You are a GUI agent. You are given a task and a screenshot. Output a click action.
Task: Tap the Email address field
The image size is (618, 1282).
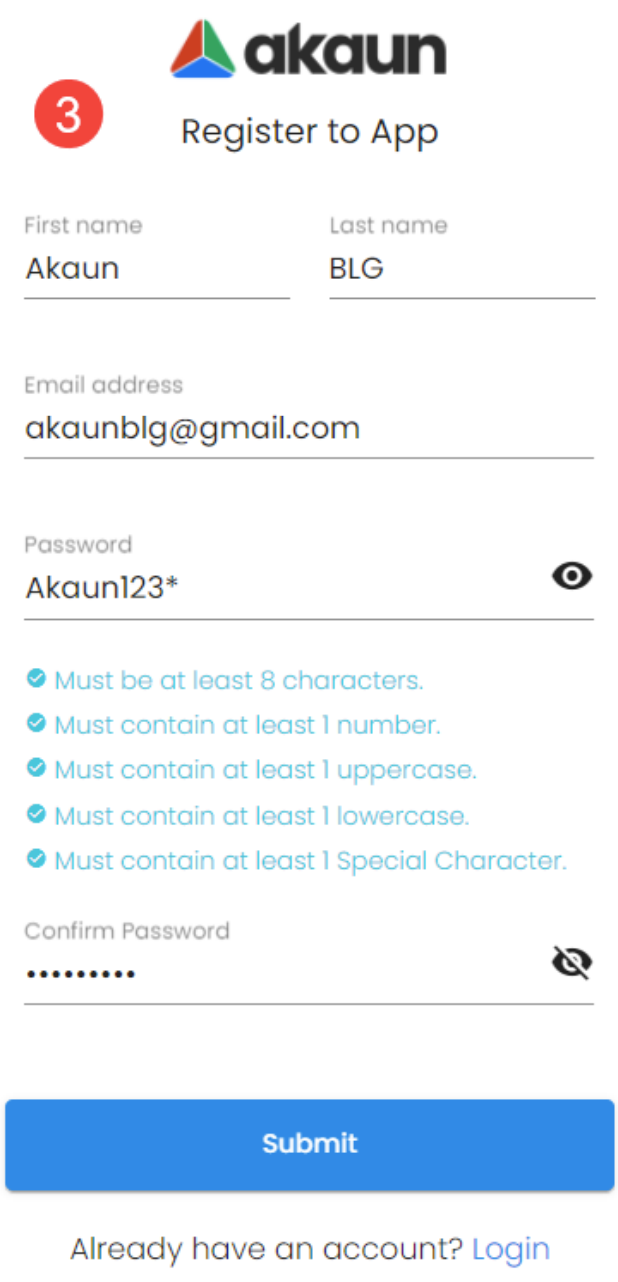click(308, 429)
